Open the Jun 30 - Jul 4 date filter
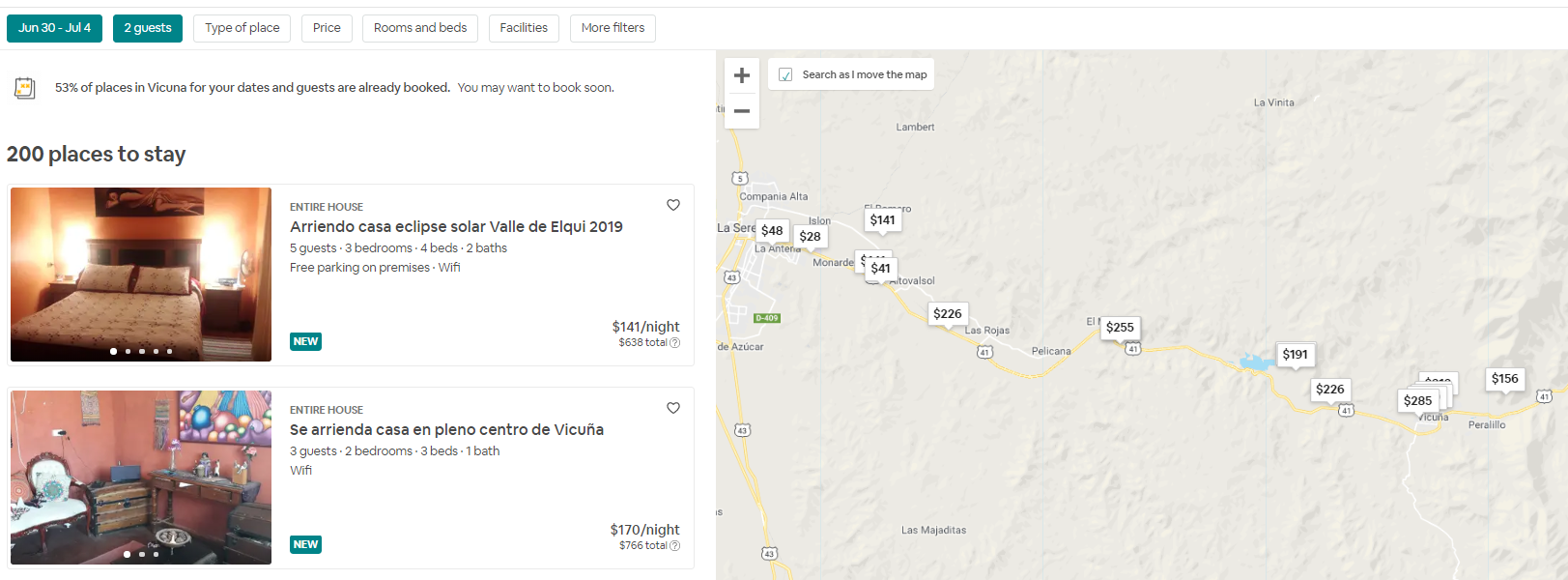This screenshot has height=580, width=1568. pyautogui.click(x=54, y=28)
